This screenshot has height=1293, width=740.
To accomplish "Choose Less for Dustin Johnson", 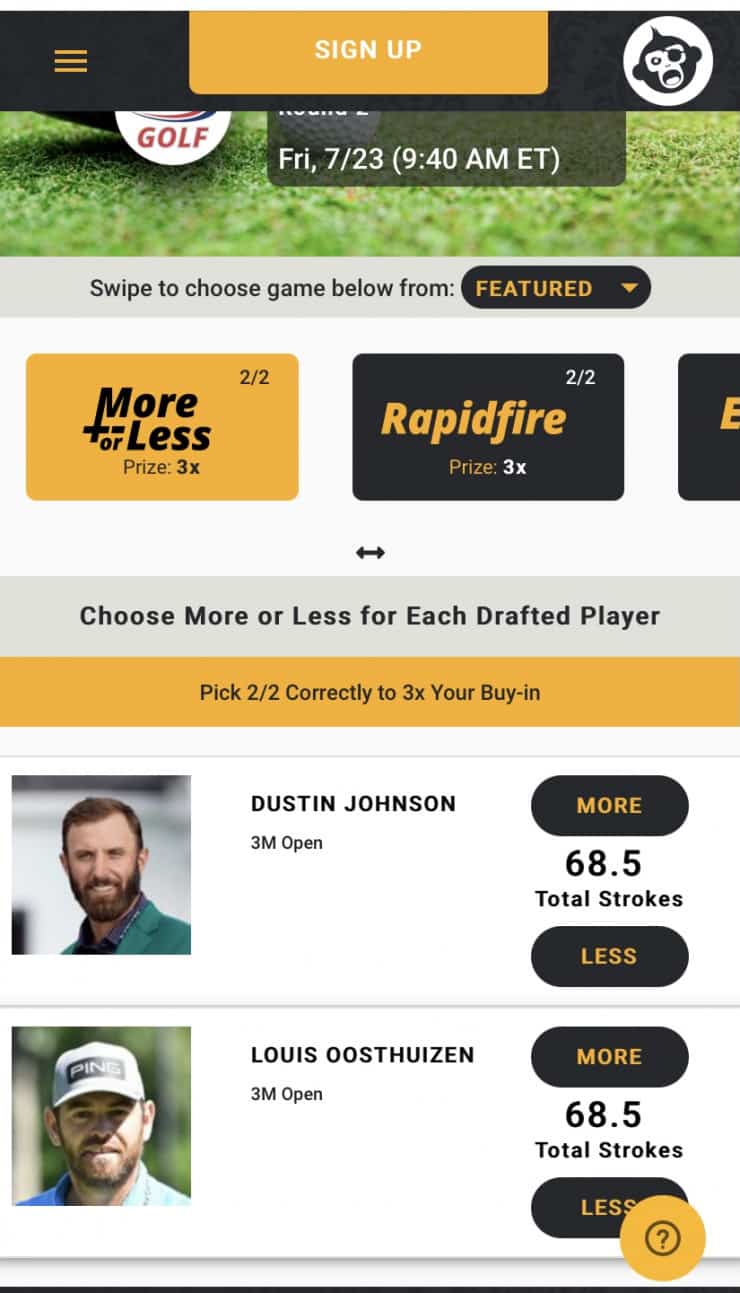I will pos(609,956).
